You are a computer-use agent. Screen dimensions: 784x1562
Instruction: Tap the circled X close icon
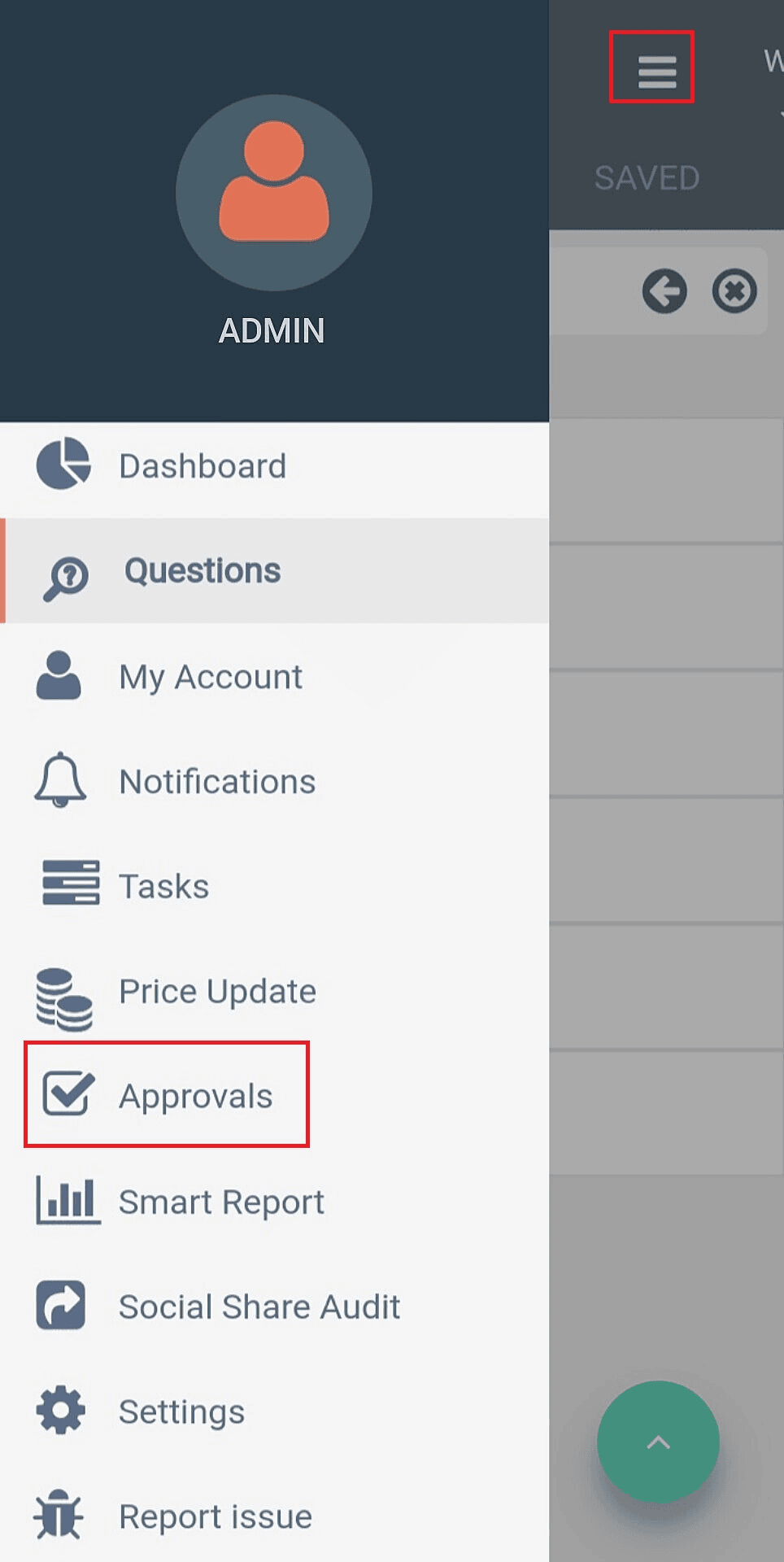click(734, 291)
